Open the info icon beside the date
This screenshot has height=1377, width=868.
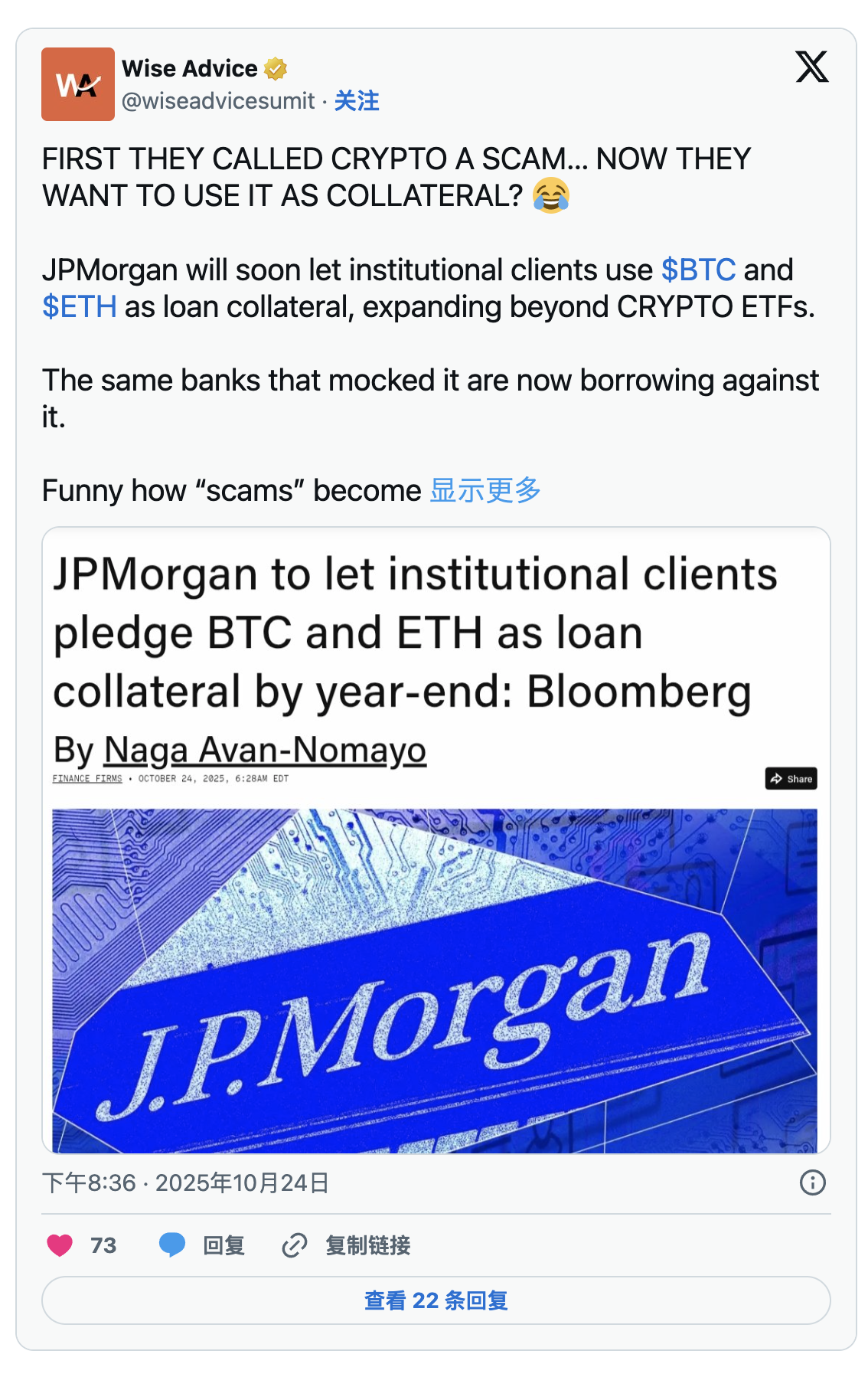[812, 1182]
